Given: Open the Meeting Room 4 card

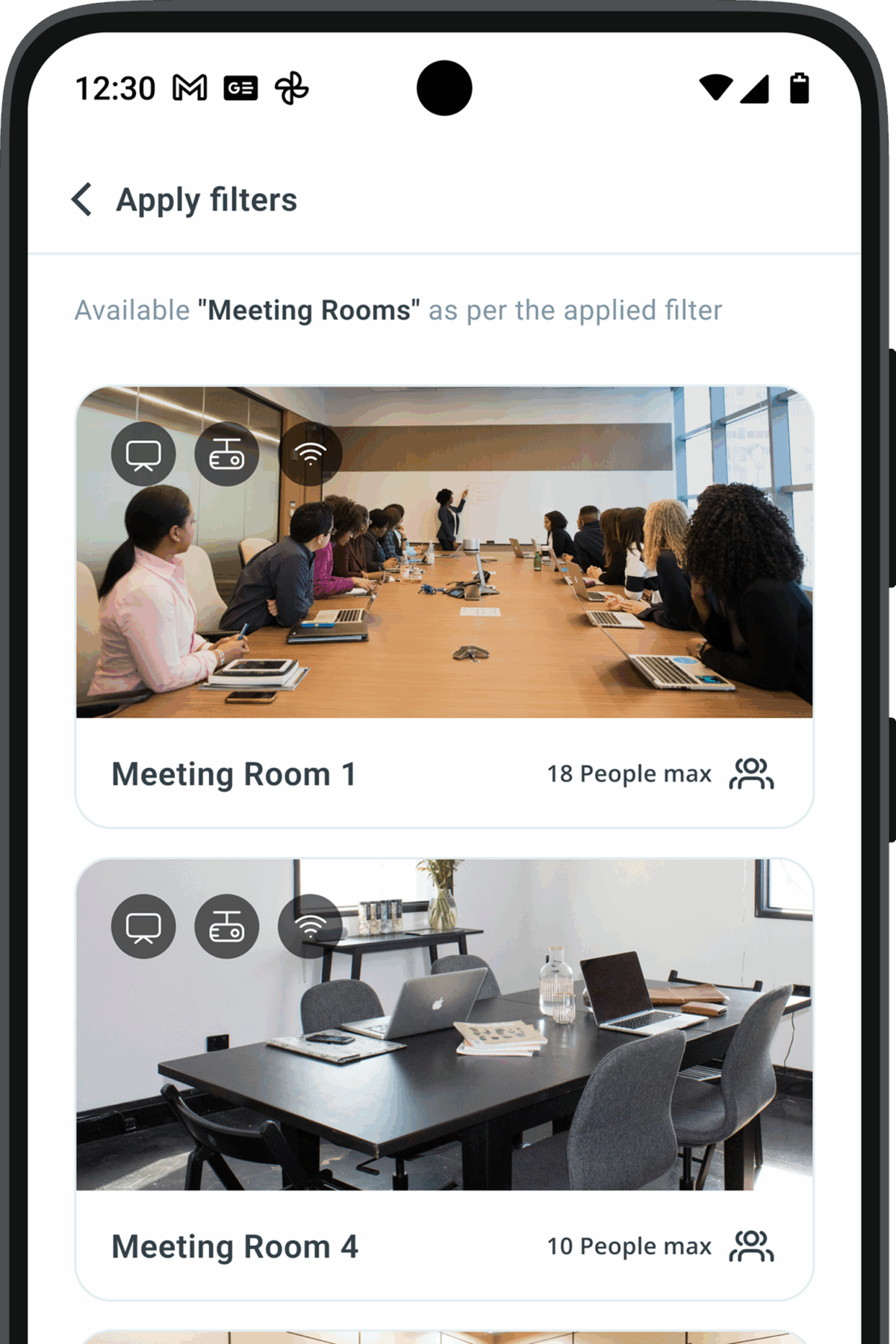Looking at the screenshot, I should [444, 1078].
